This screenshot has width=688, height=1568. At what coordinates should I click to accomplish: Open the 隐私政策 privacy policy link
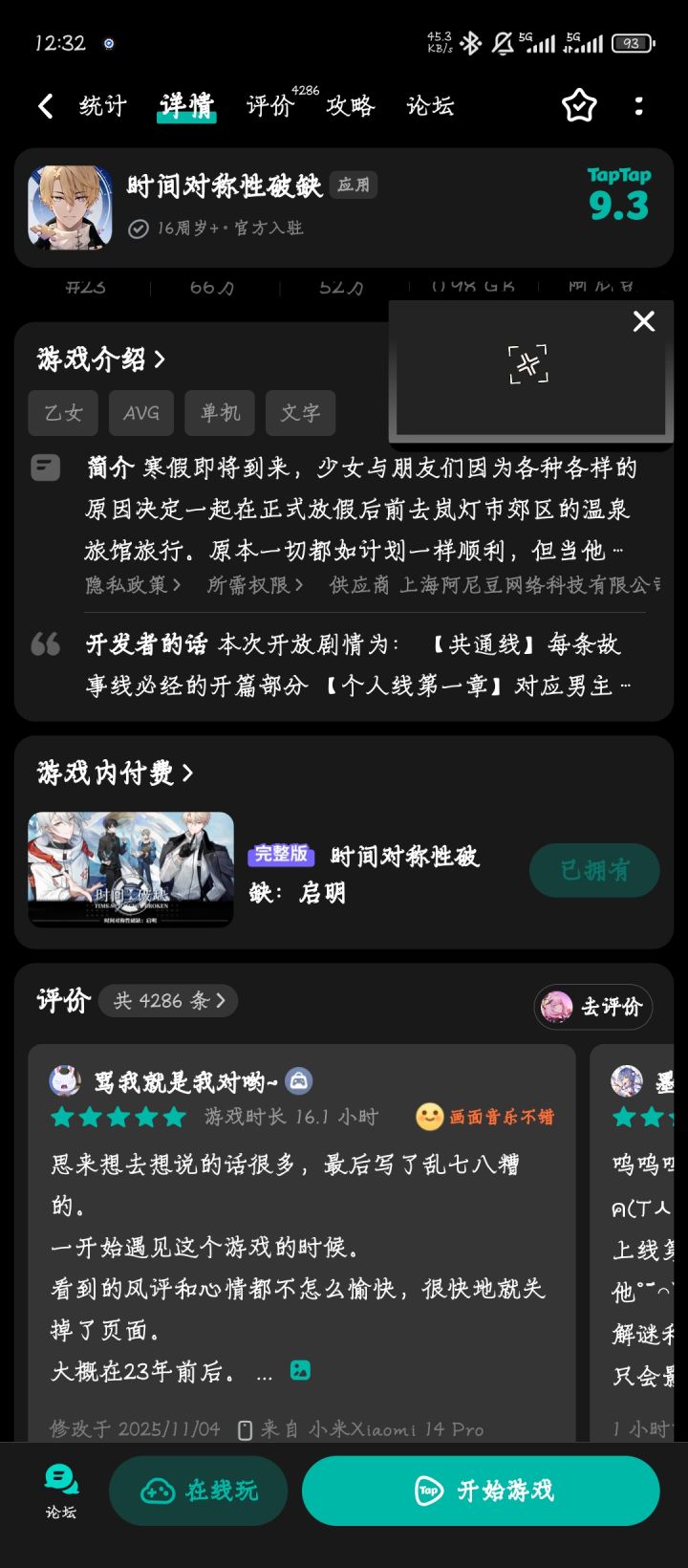[124, 586]
